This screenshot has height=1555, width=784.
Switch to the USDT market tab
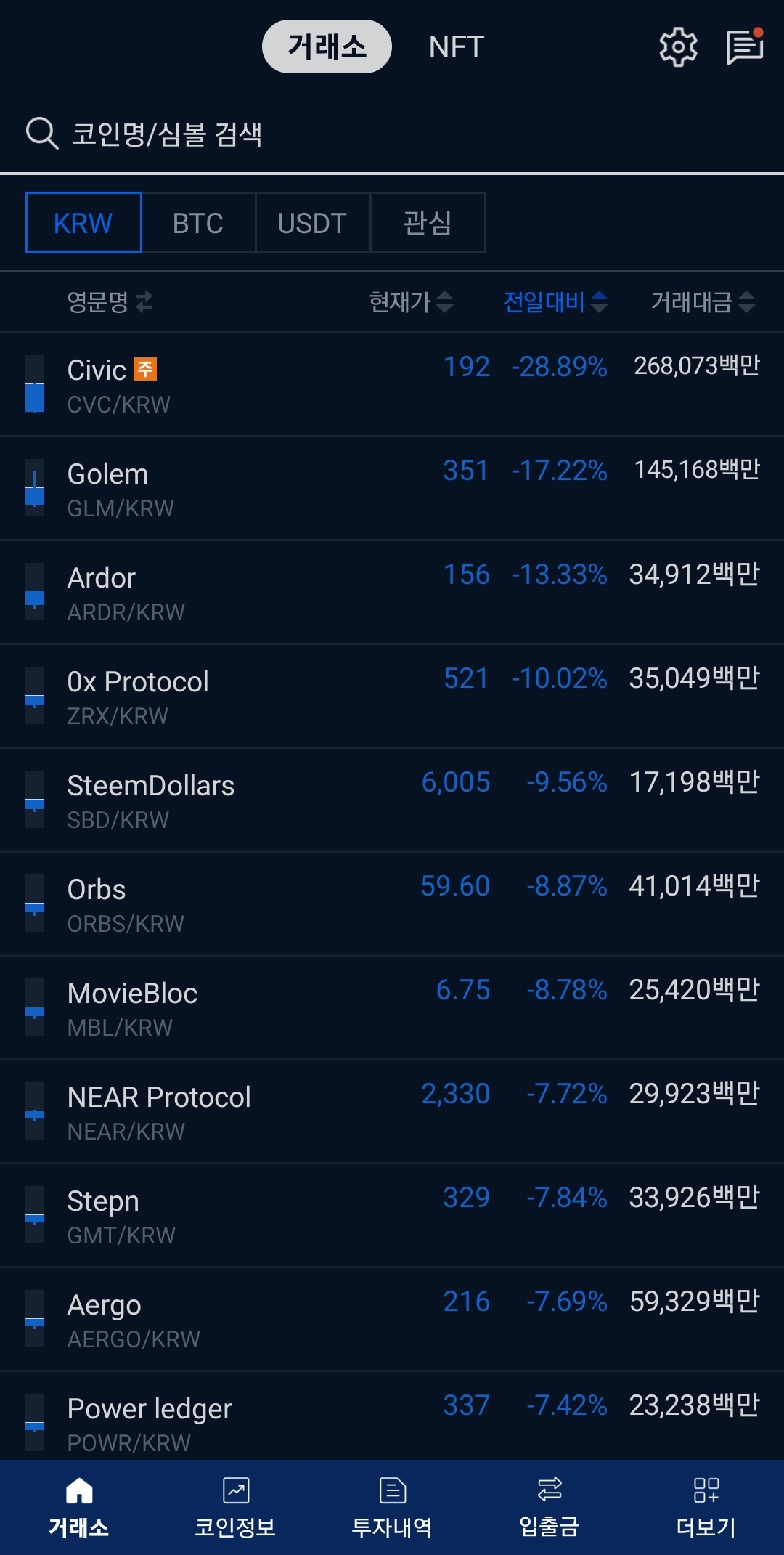pos(312,223)
